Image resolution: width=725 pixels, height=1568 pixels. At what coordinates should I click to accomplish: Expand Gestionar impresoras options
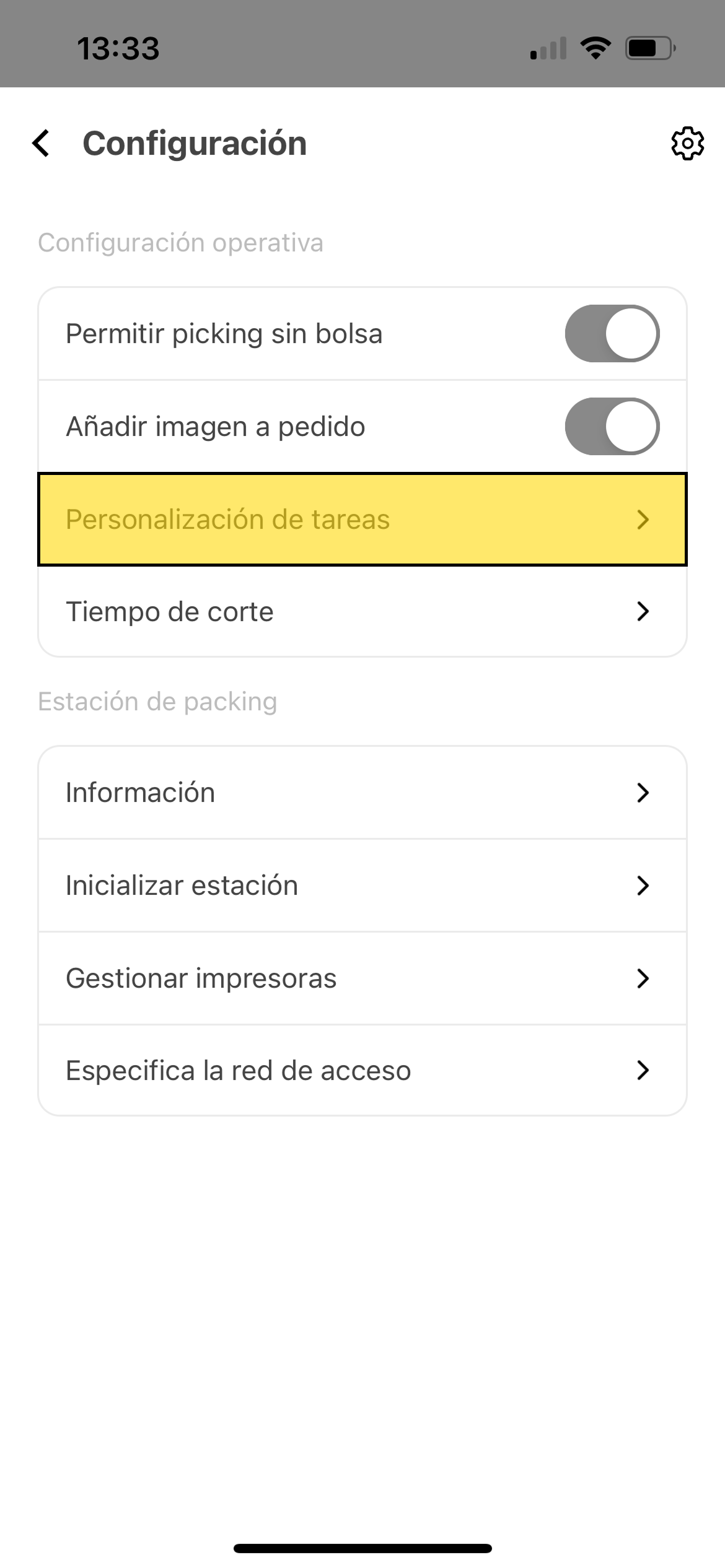coord(644,977)
